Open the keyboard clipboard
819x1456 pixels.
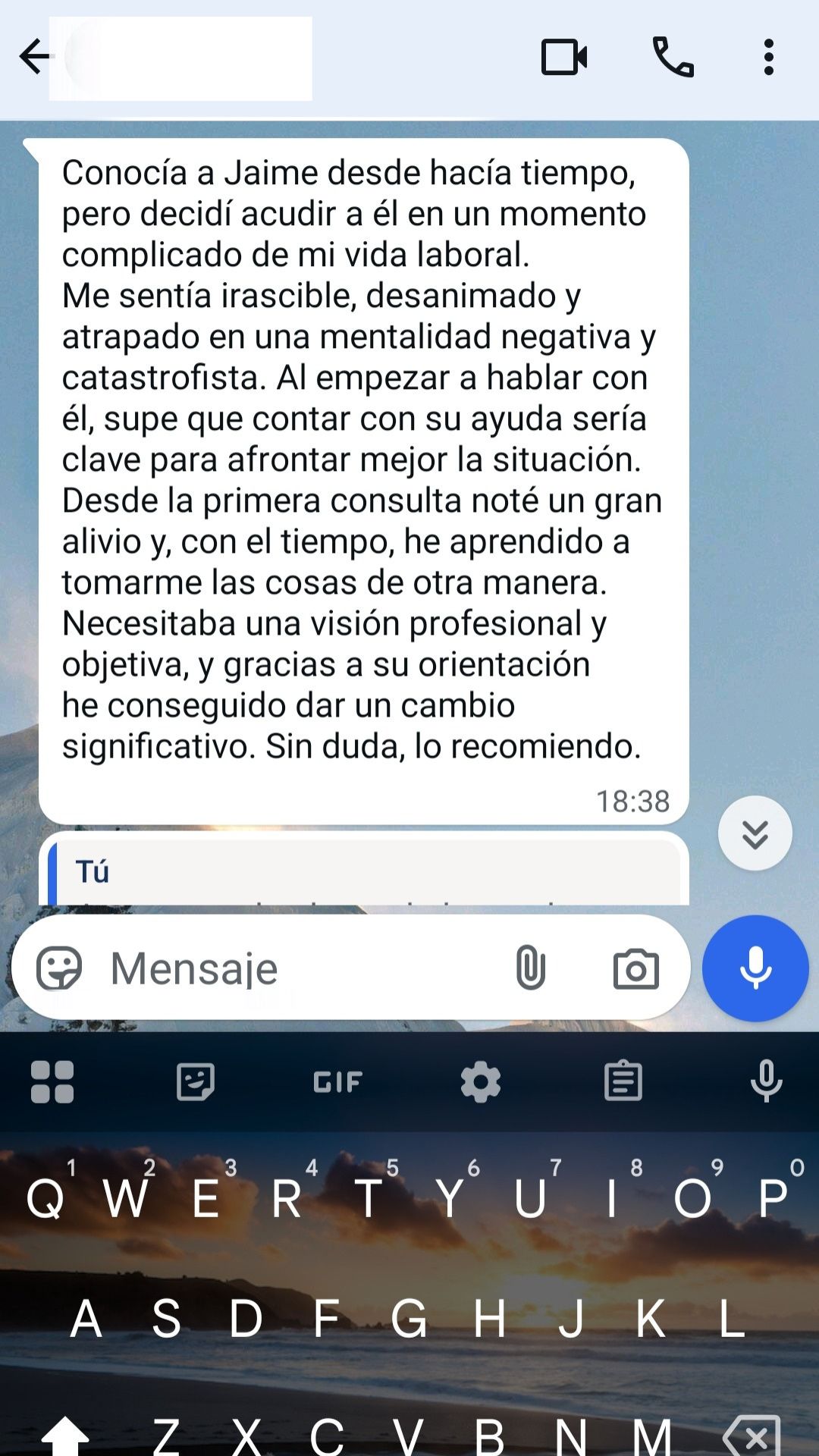point(623,1081)
